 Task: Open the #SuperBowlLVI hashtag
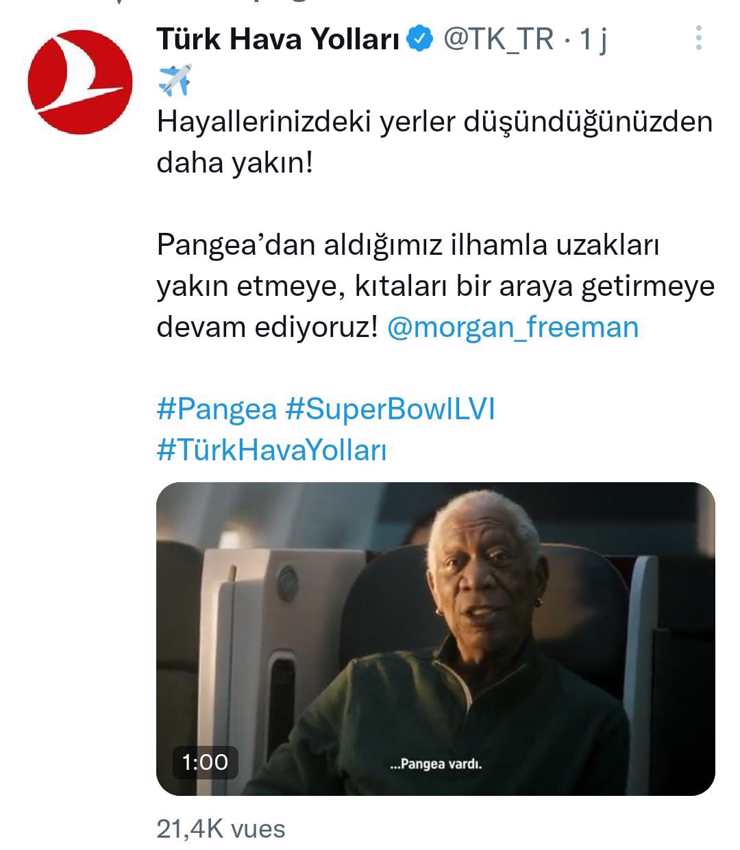click(x=390, y=409)
